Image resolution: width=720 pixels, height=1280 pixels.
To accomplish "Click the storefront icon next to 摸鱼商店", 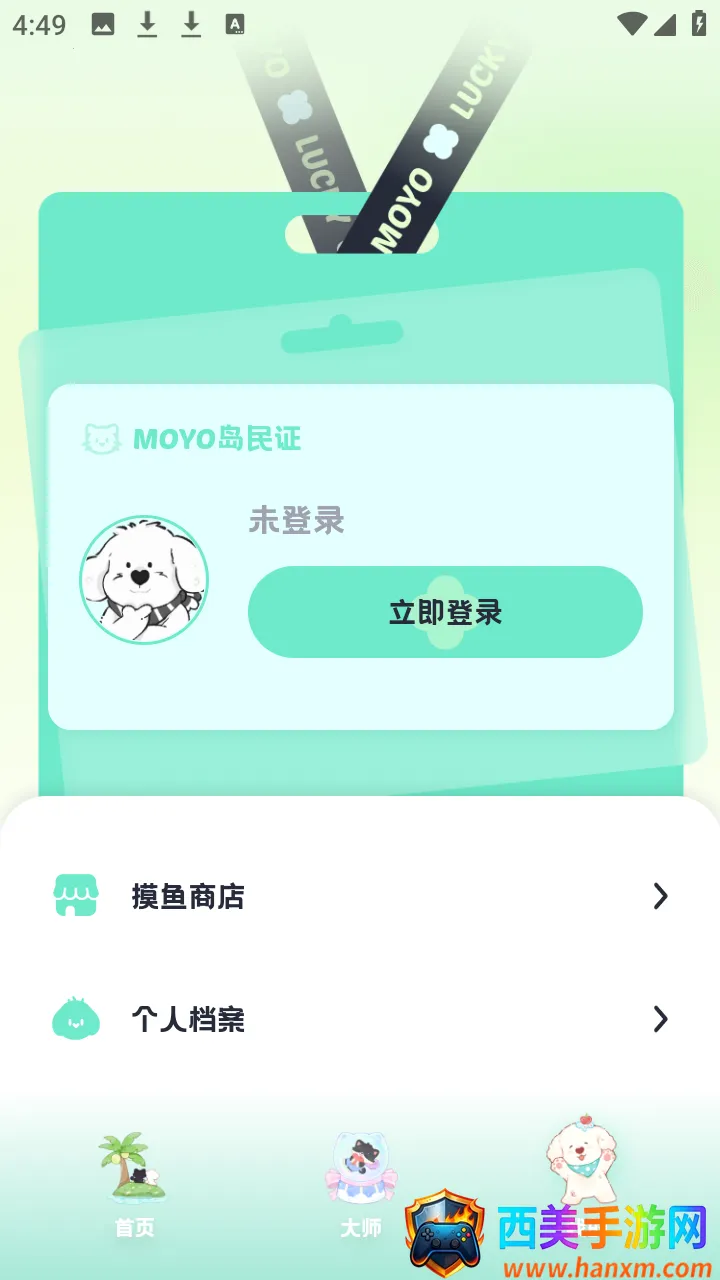I will click(x=75, y=896).
